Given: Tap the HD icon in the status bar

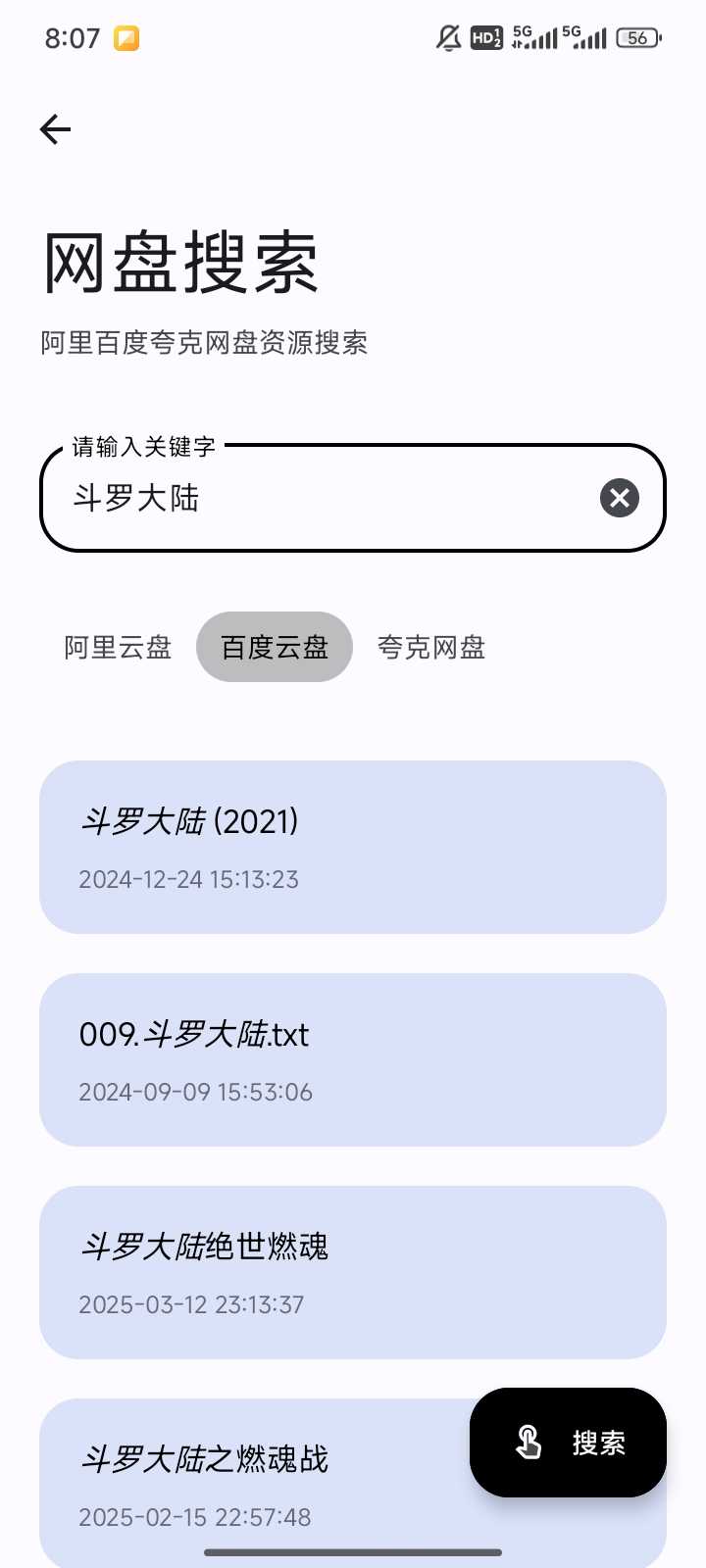Looking at the screenshot, I should (484, 36).
